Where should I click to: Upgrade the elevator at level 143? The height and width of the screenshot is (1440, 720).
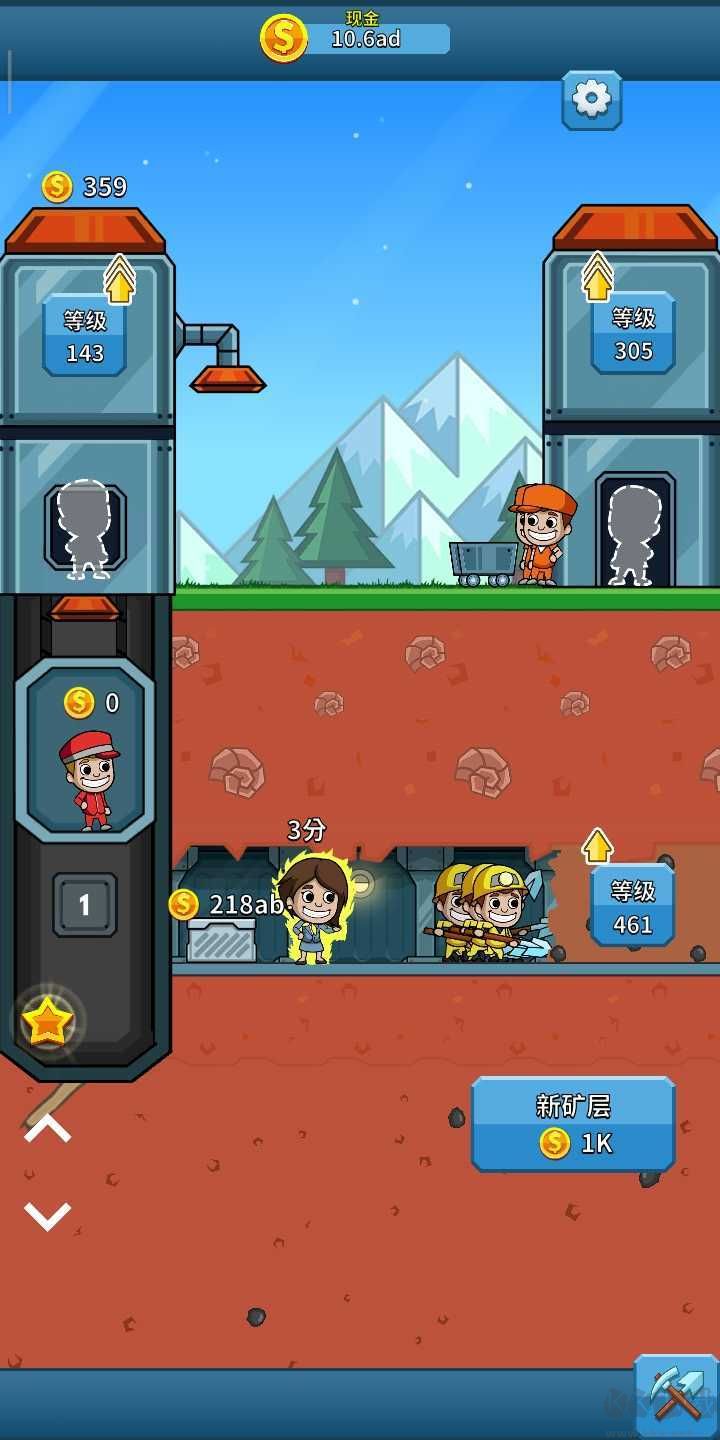[85, 335]
